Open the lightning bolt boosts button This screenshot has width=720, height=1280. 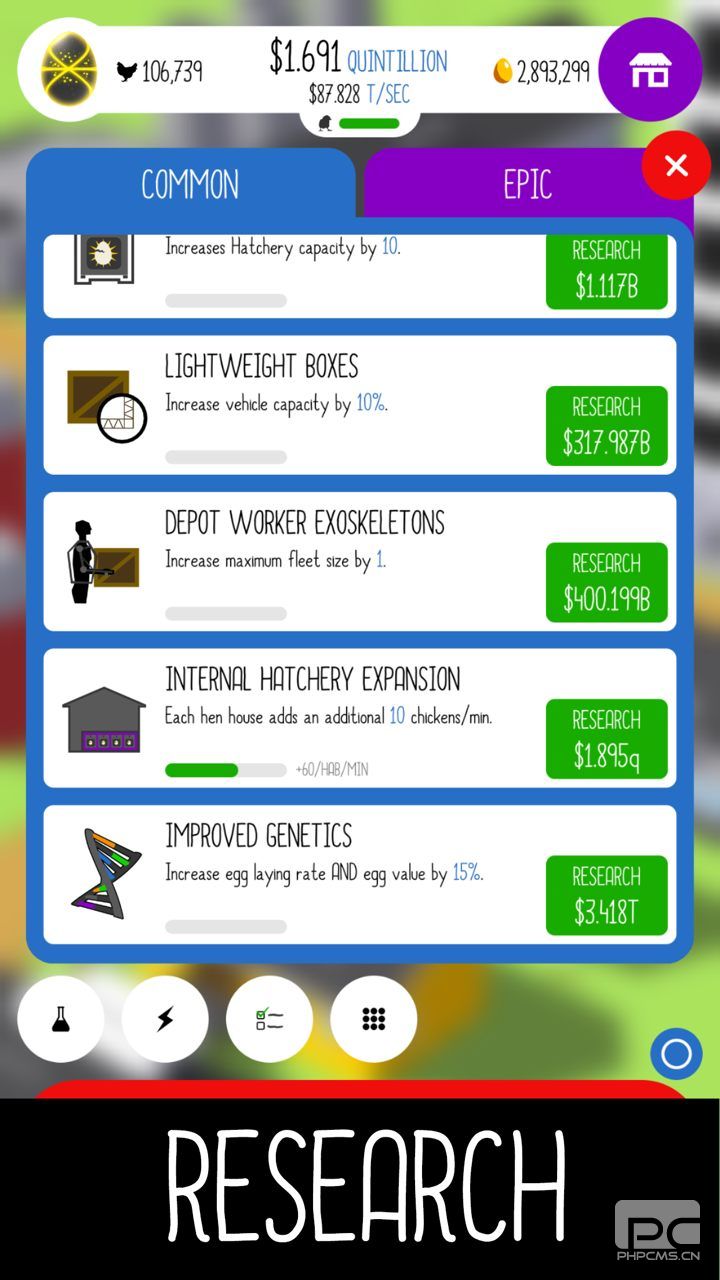pos(165,1019)
